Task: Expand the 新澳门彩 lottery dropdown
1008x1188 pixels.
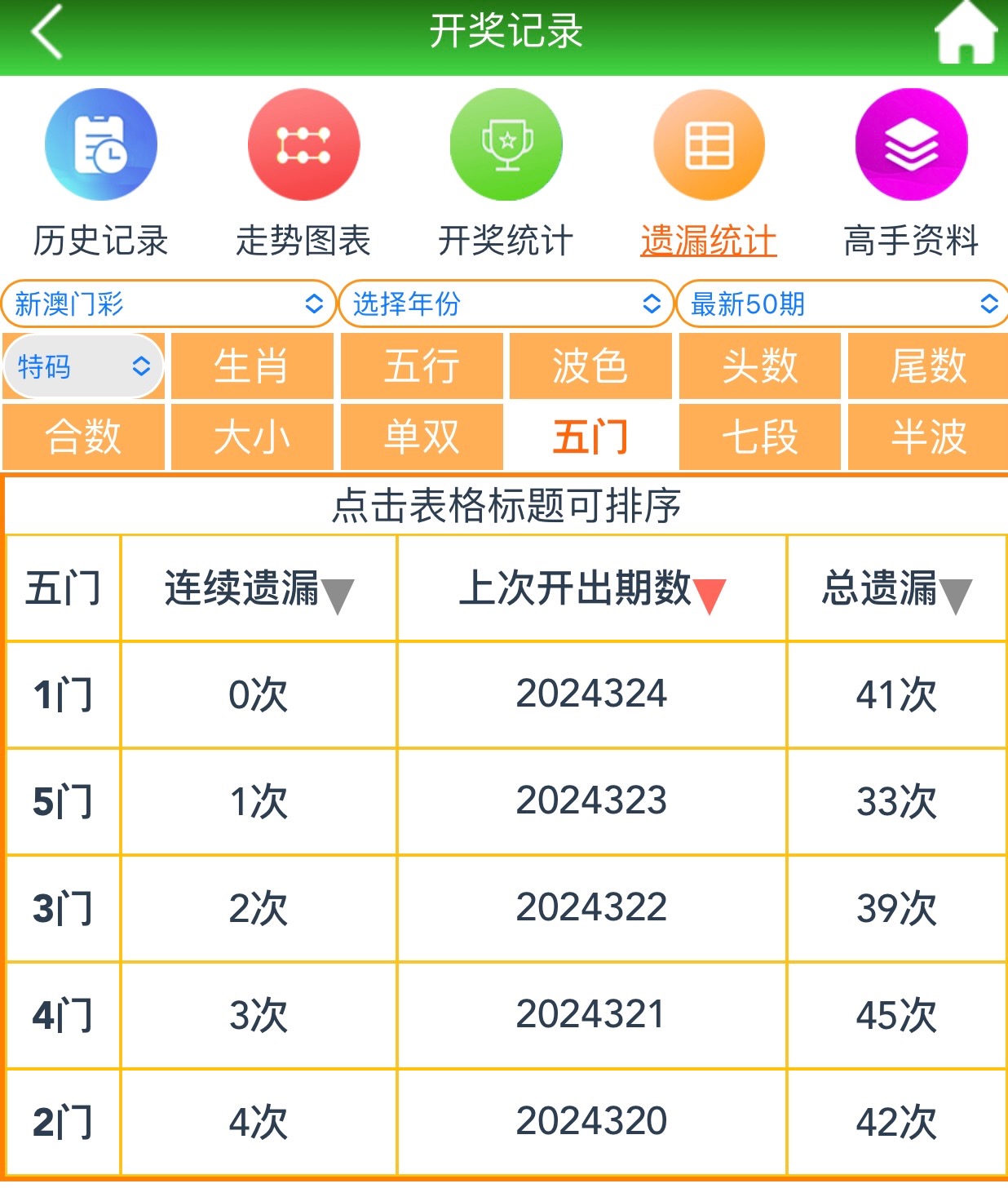Action: pos(169,304)
